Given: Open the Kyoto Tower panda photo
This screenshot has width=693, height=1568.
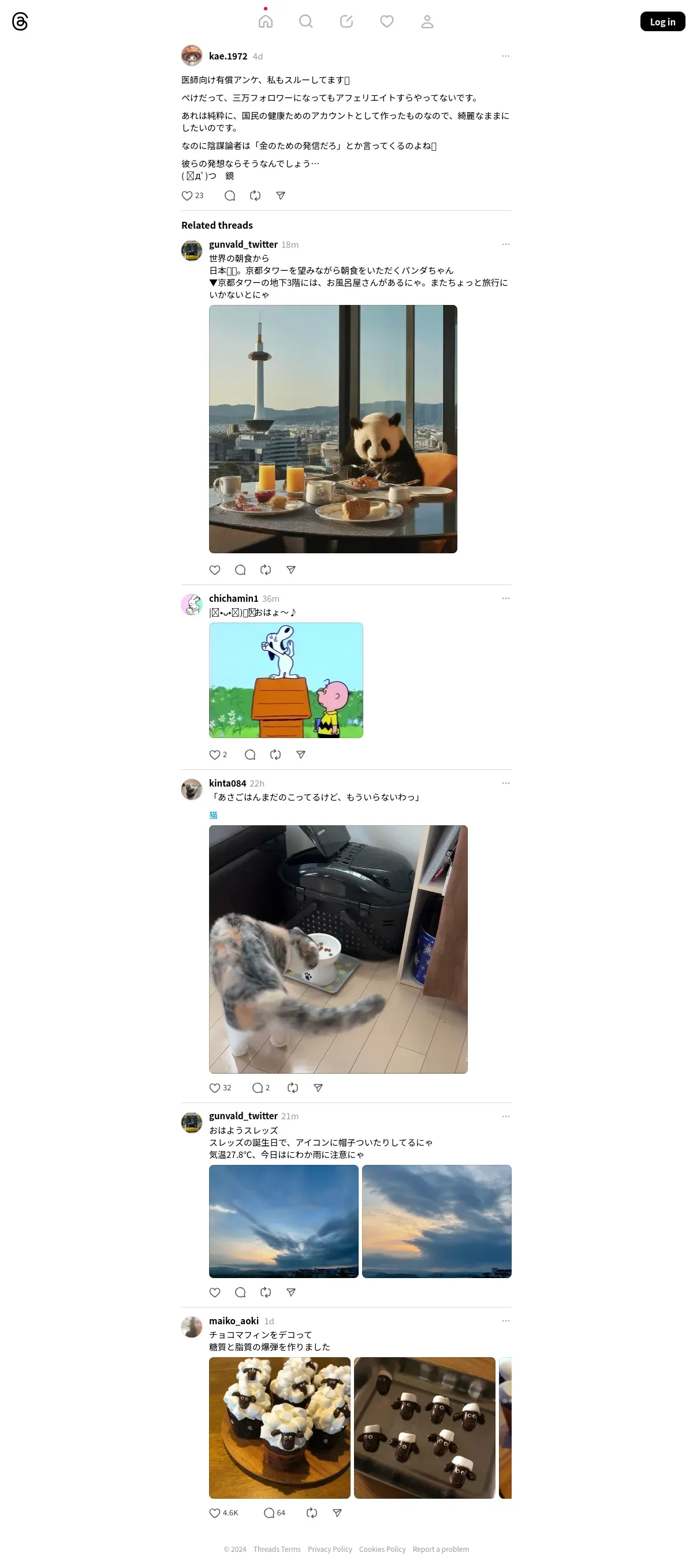Looking at the screenshot, I should click(333, 429).
